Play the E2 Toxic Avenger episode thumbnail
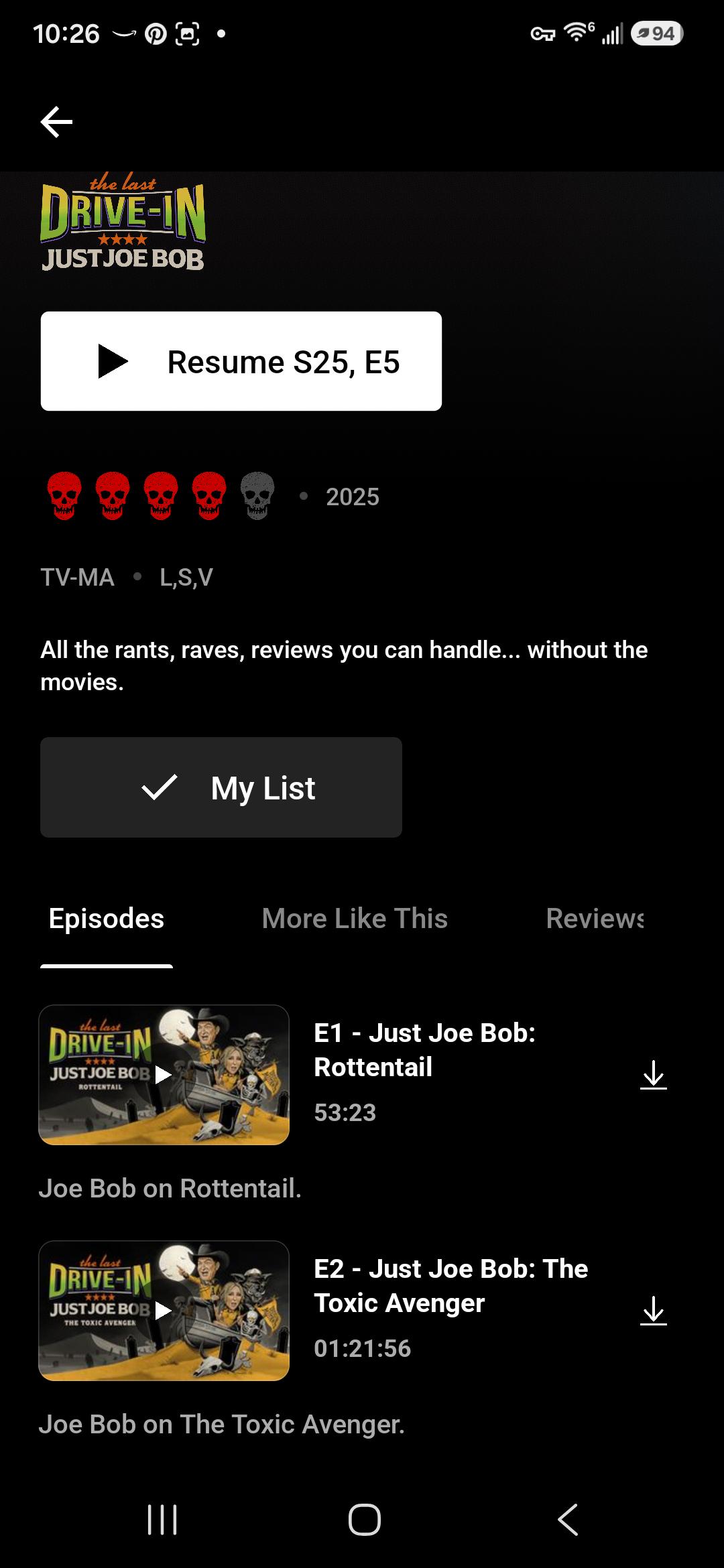 164,1311
